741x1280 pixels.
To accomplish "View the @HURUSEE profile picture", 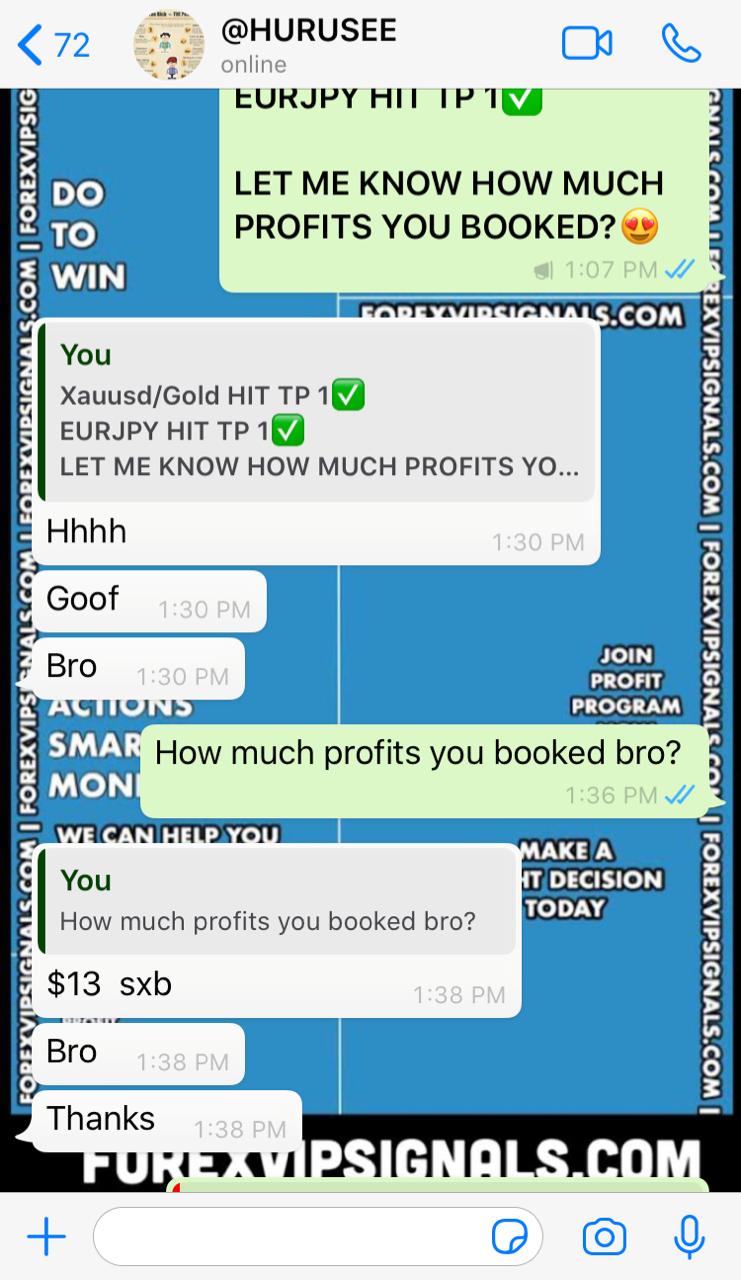I will (169, 45).
